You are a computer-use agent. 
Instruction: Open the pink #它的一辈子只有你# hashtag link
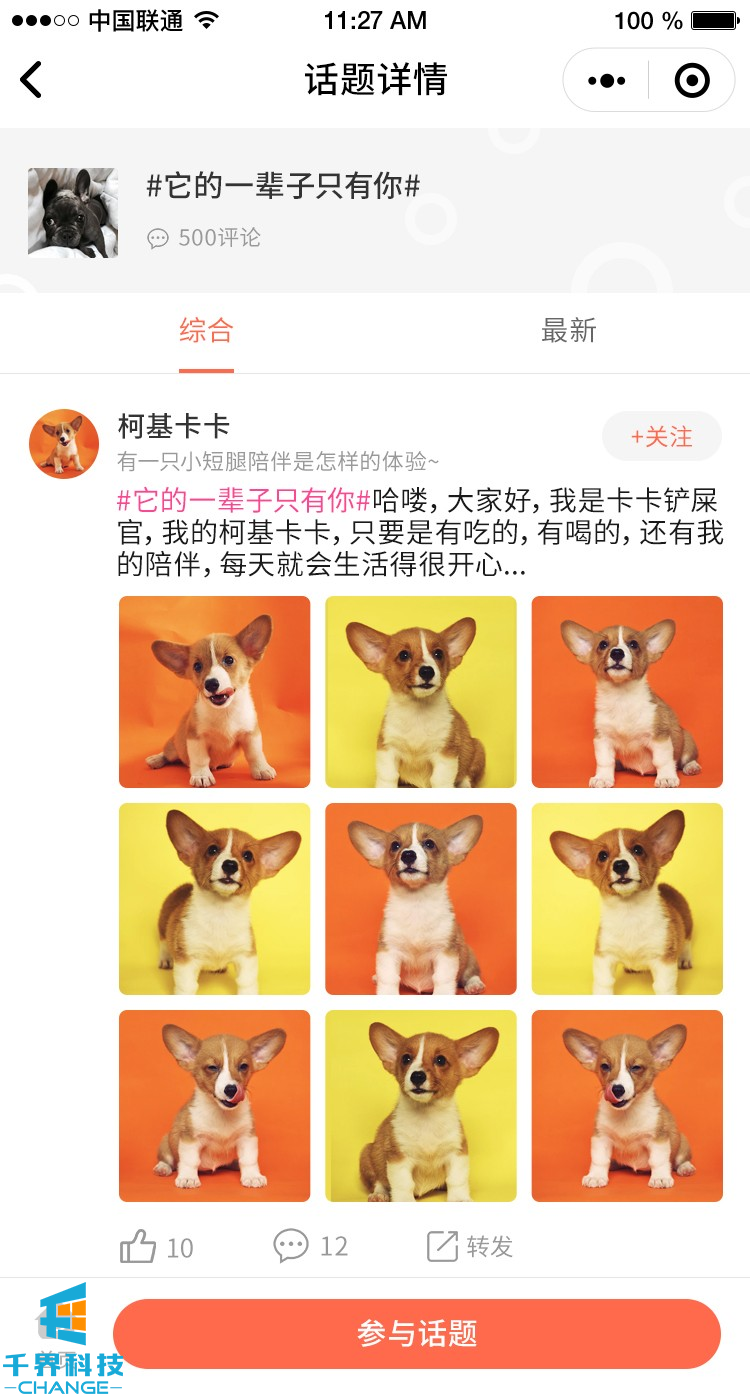tap(244, 500)
